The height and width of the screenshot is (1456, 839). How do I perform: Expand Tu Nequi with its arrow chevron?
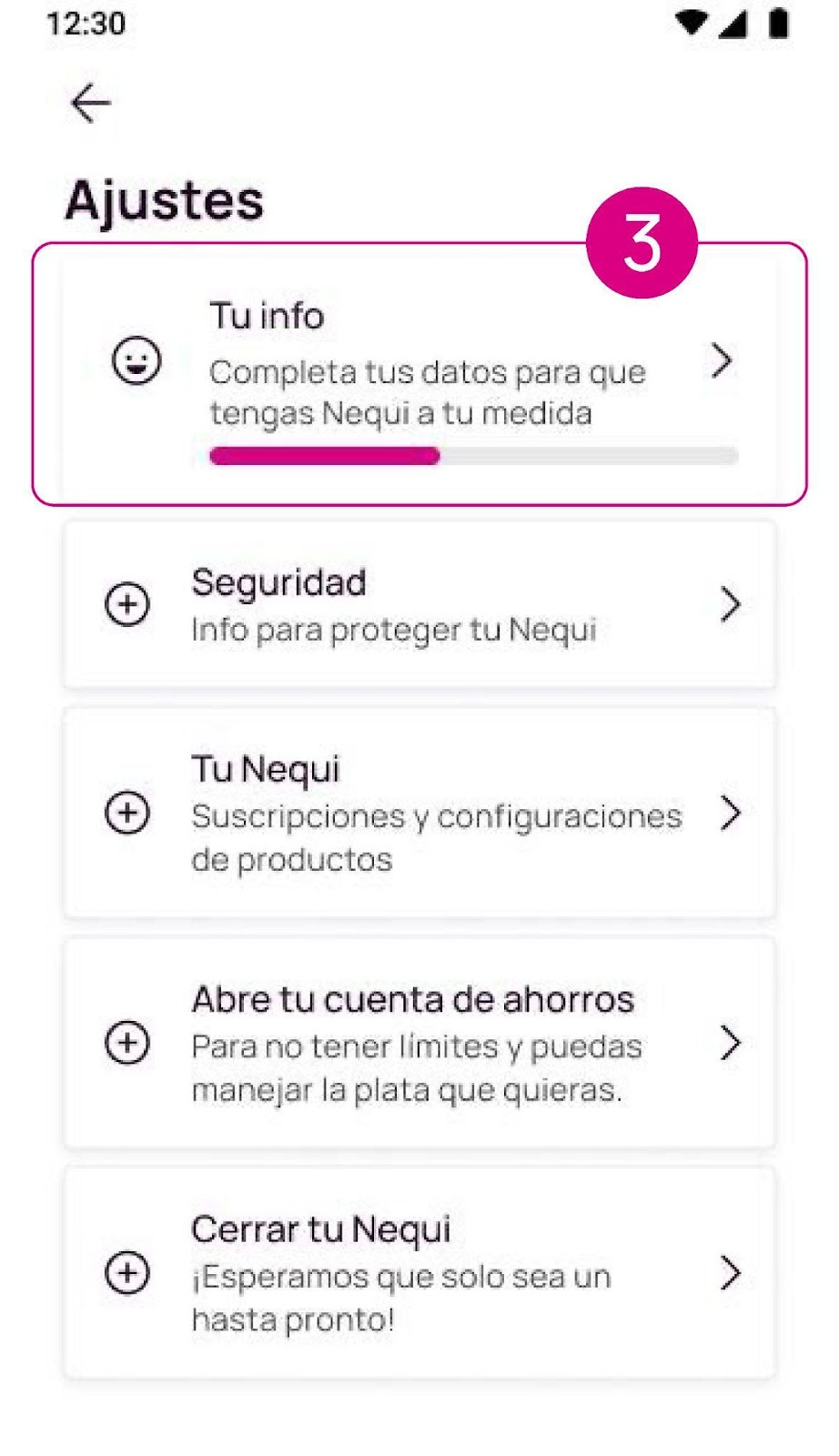[731, 813]
